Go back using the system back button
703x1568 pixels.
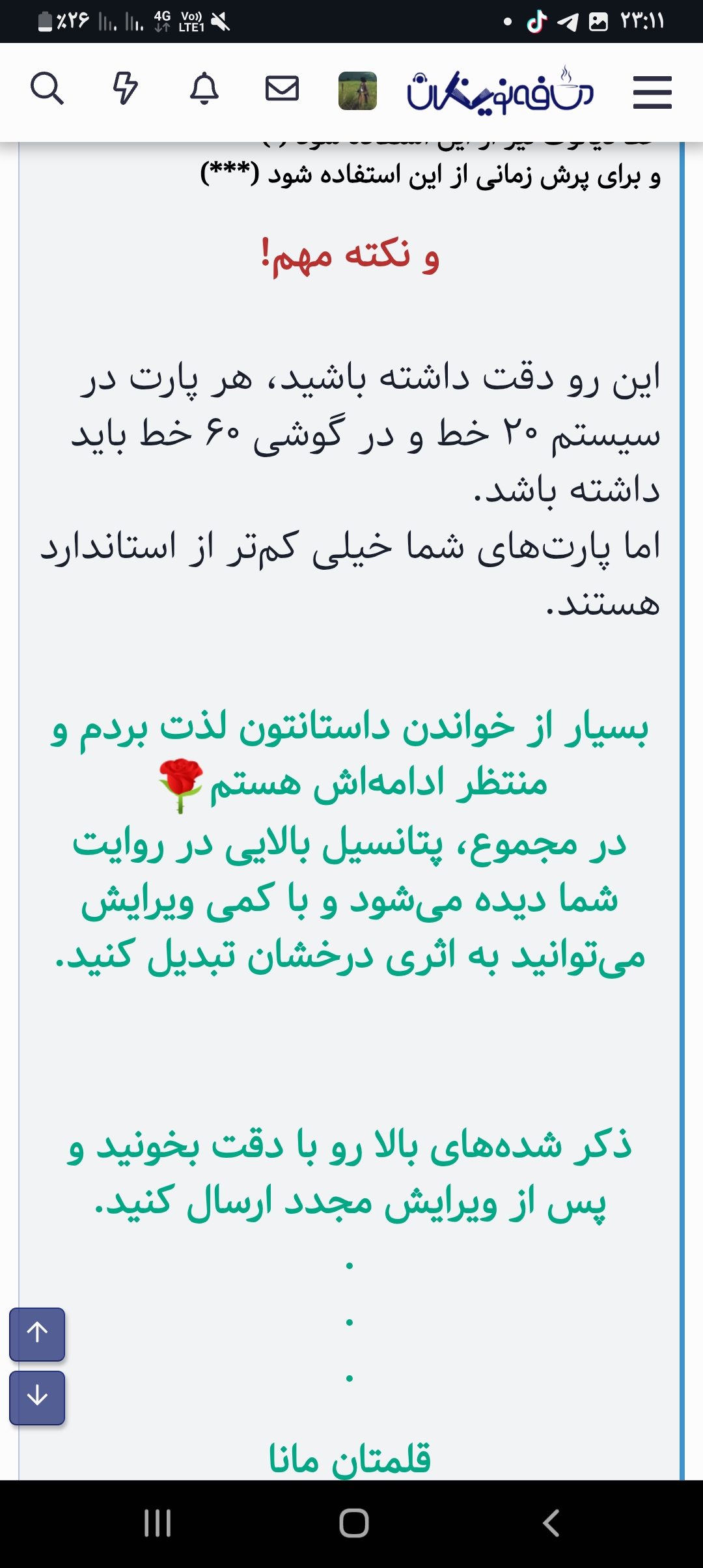[551, 1523]
